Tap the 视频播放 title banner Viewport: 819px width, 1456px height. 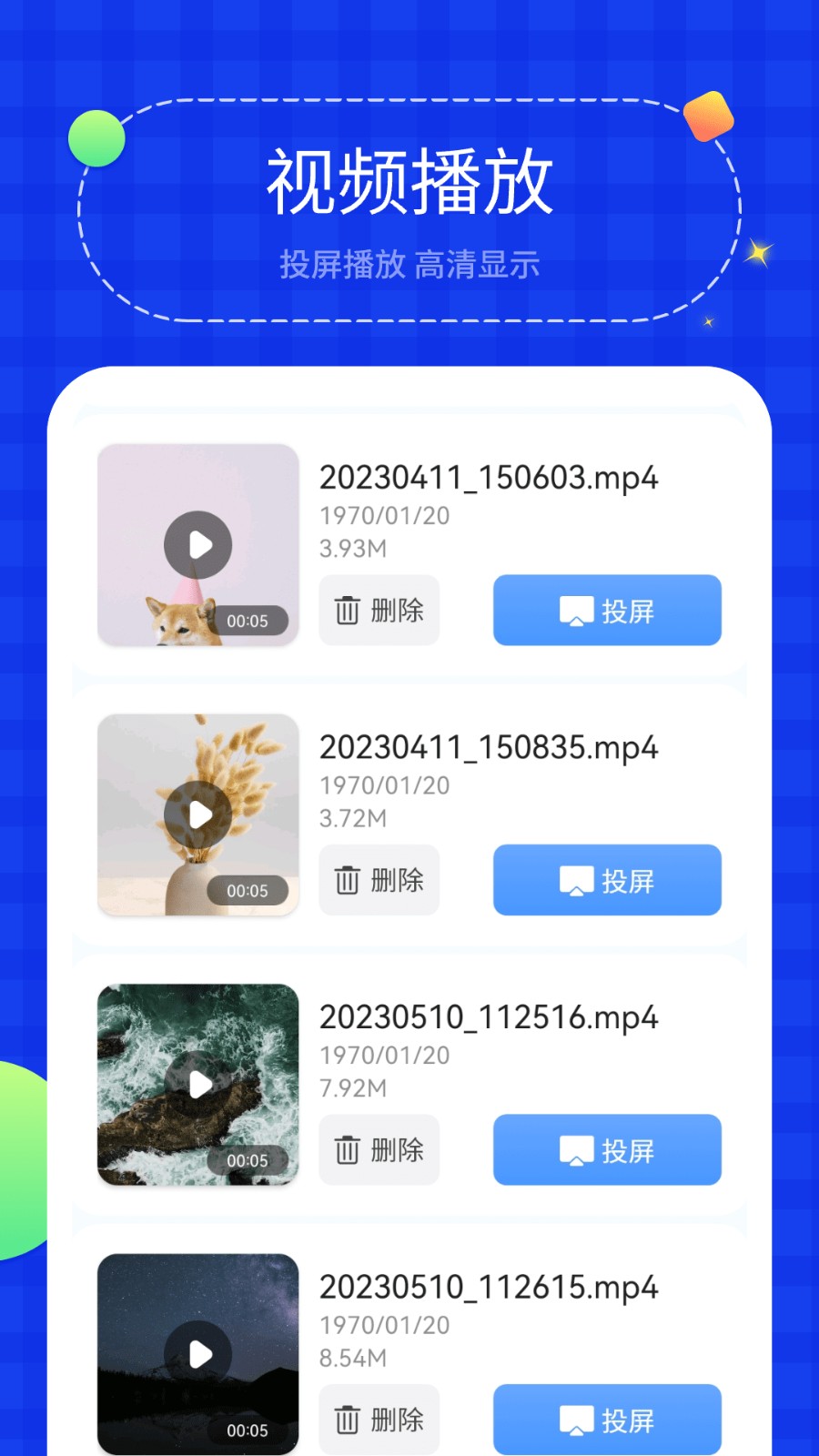(409, 182)
